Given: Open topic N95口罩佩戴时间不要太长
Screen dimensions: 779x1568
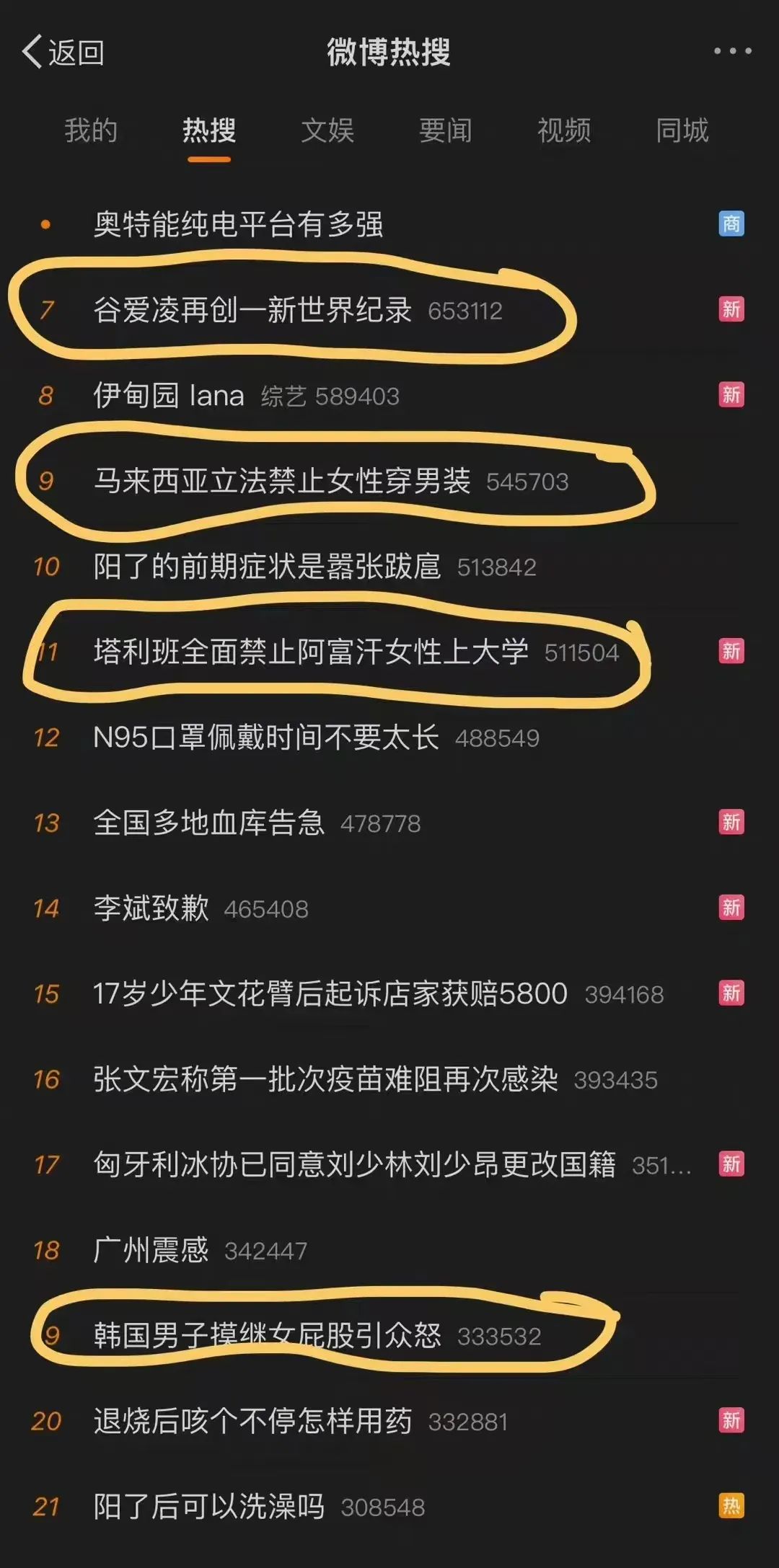Looking at the screenshot, I should click(266, 738).
